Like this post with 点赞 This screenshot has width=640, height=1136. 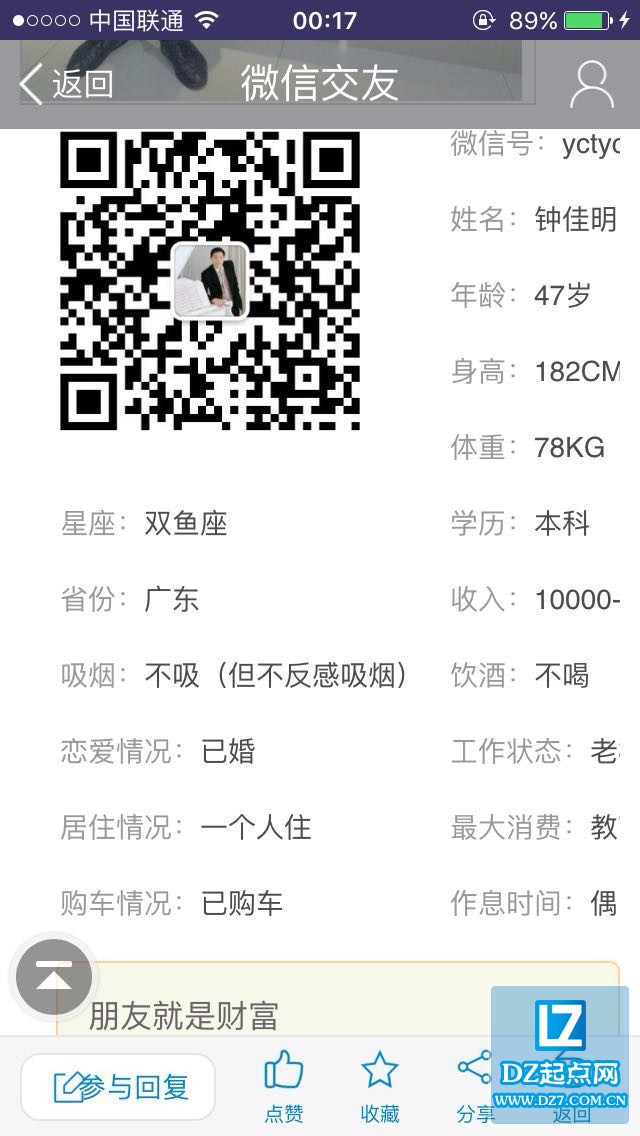point(284,1086)
